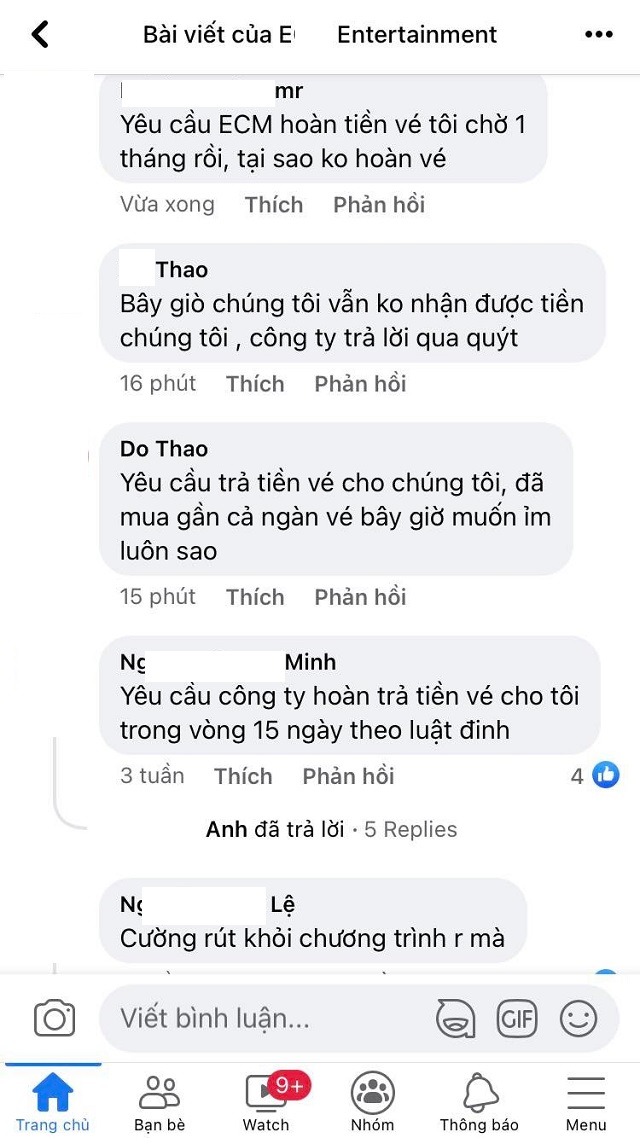Switch to the Watch tab

[267, 1101]
